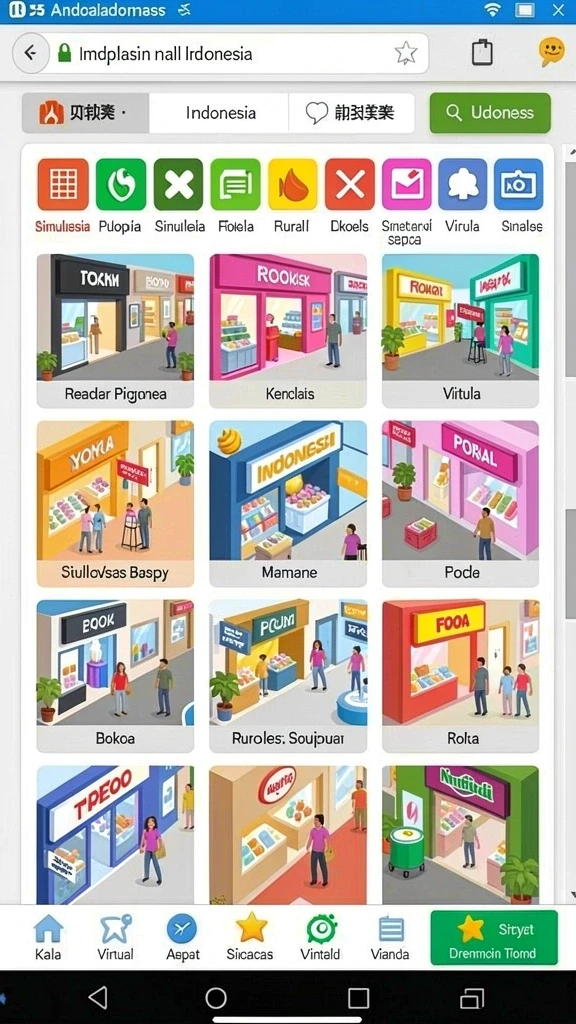Open the Kenclais shop card
This screenshot has height=1024, width=576.
click(x=288, y=331)
